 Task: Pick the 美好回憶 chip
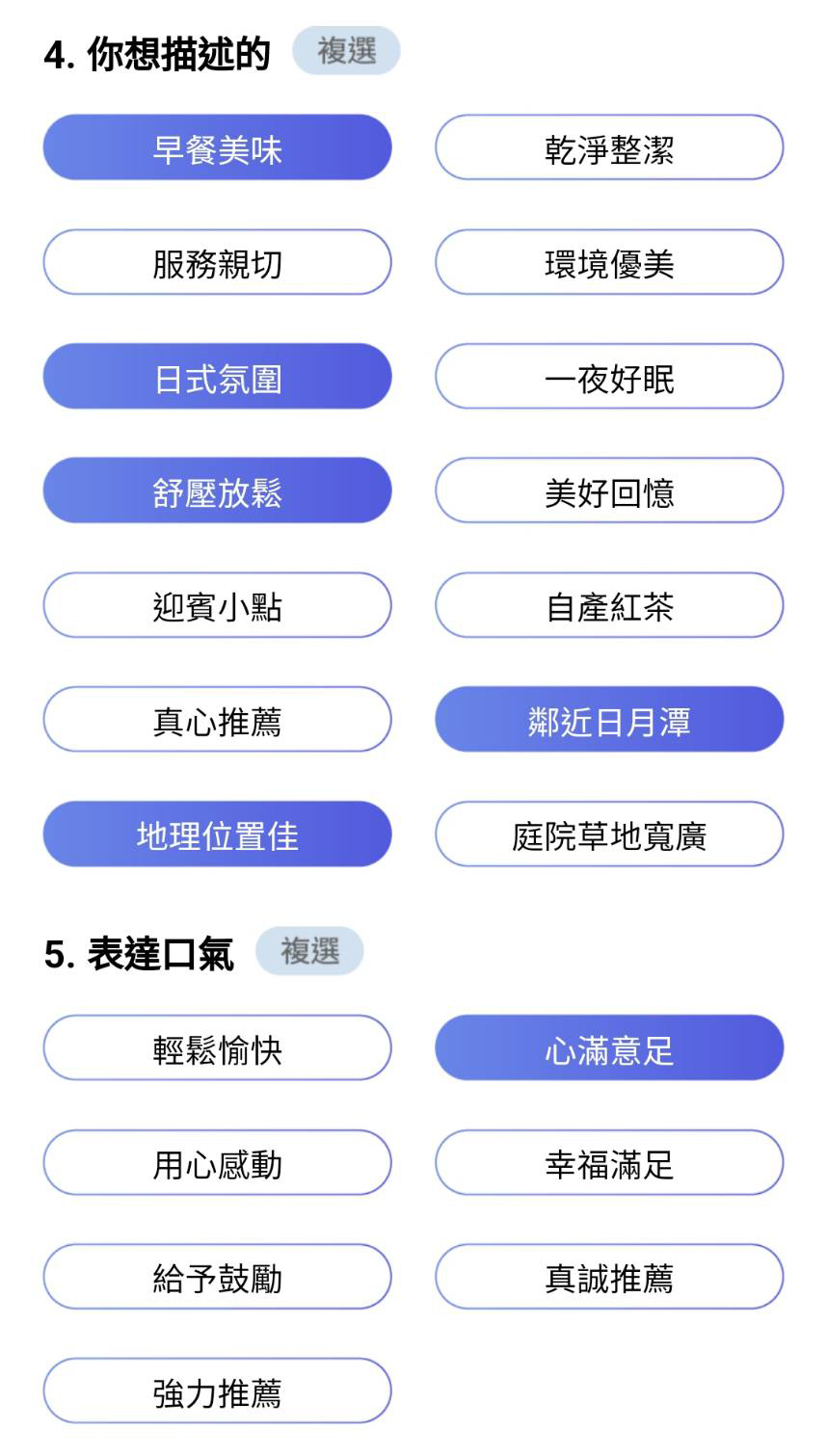coord(609,490)
